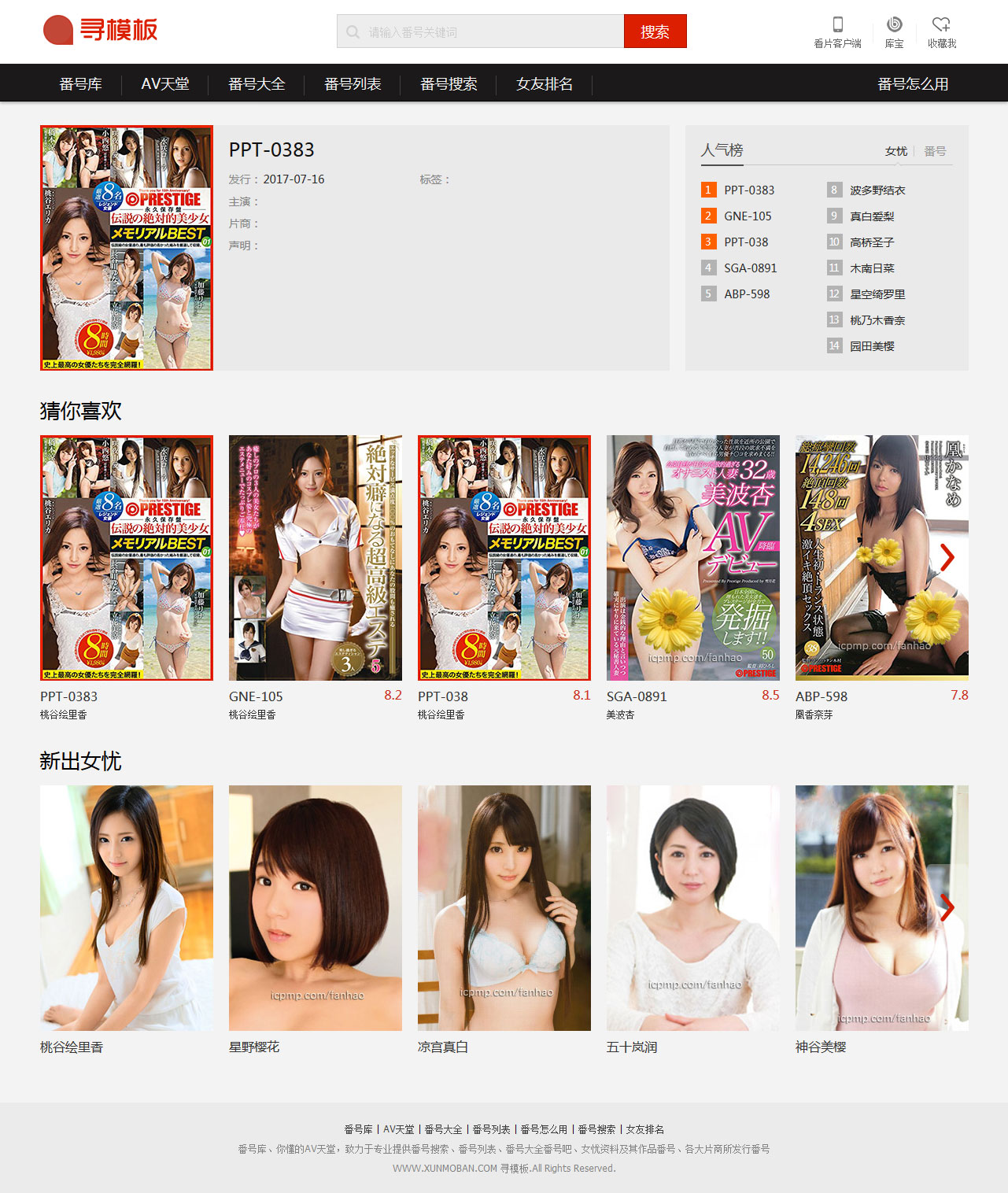Open the 五十岚润 profile card

pyautogui.click(x=692, y=908)
